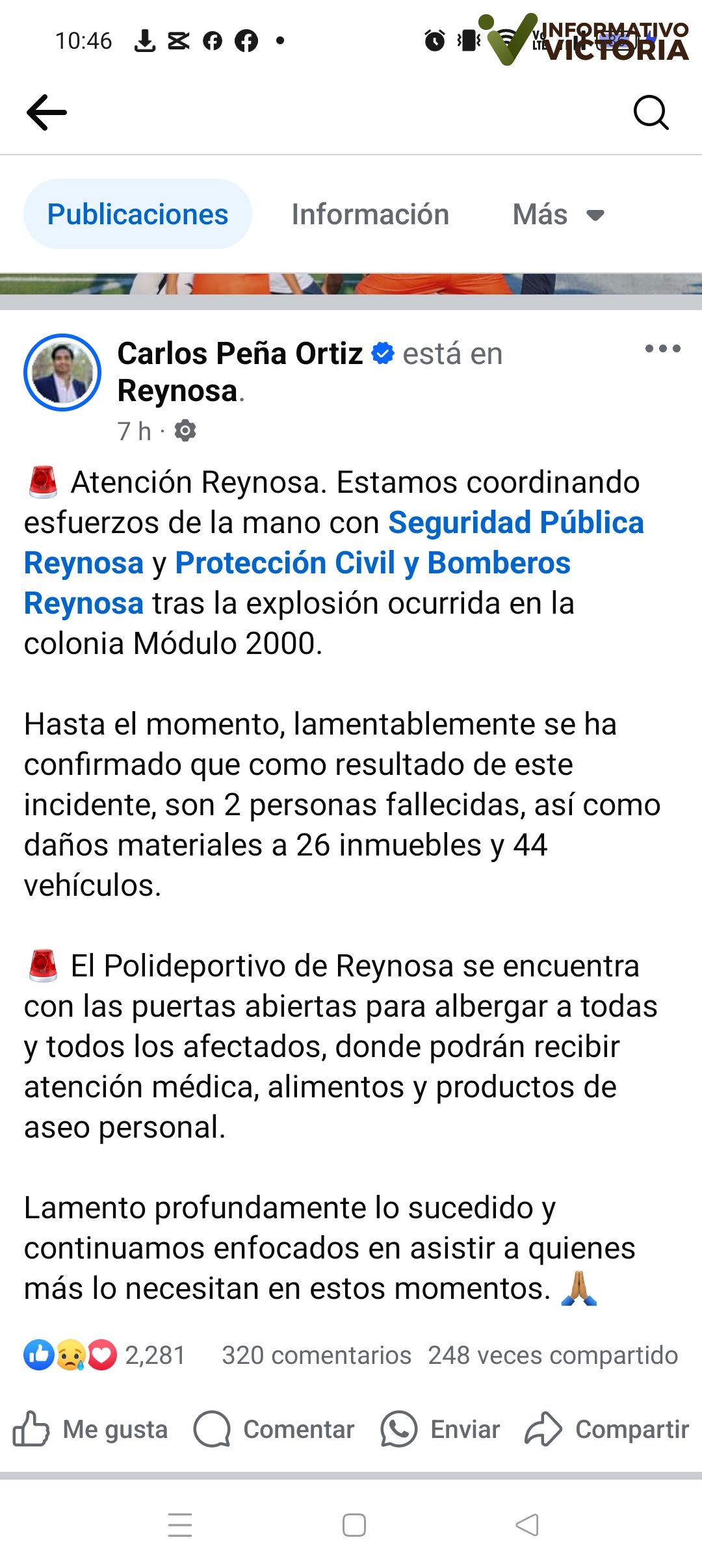This screenshot has height=1568, width=702.
Task: Open the Protección Civil y Bomberos link
Action: [372, 563]
